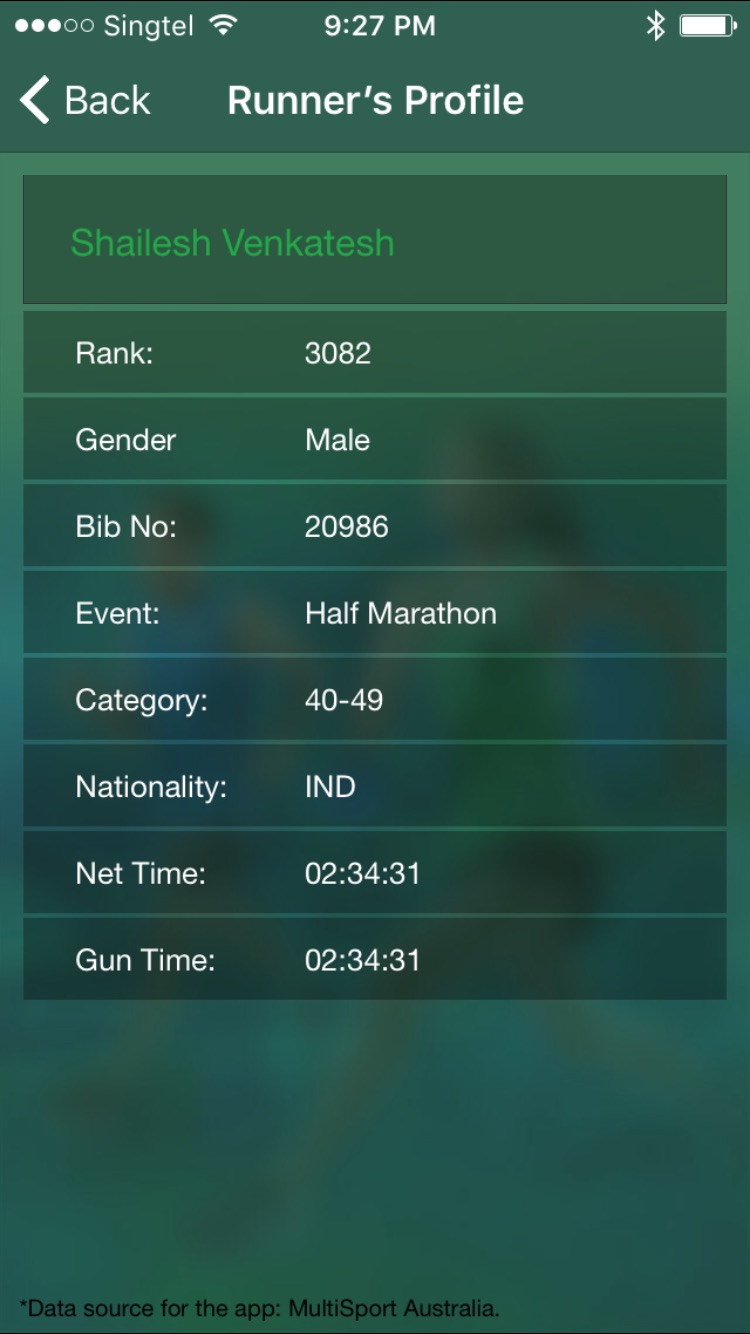Go back from Runner's Profile
Viewport: 750px width, 1334px height.
click(85, 101)
